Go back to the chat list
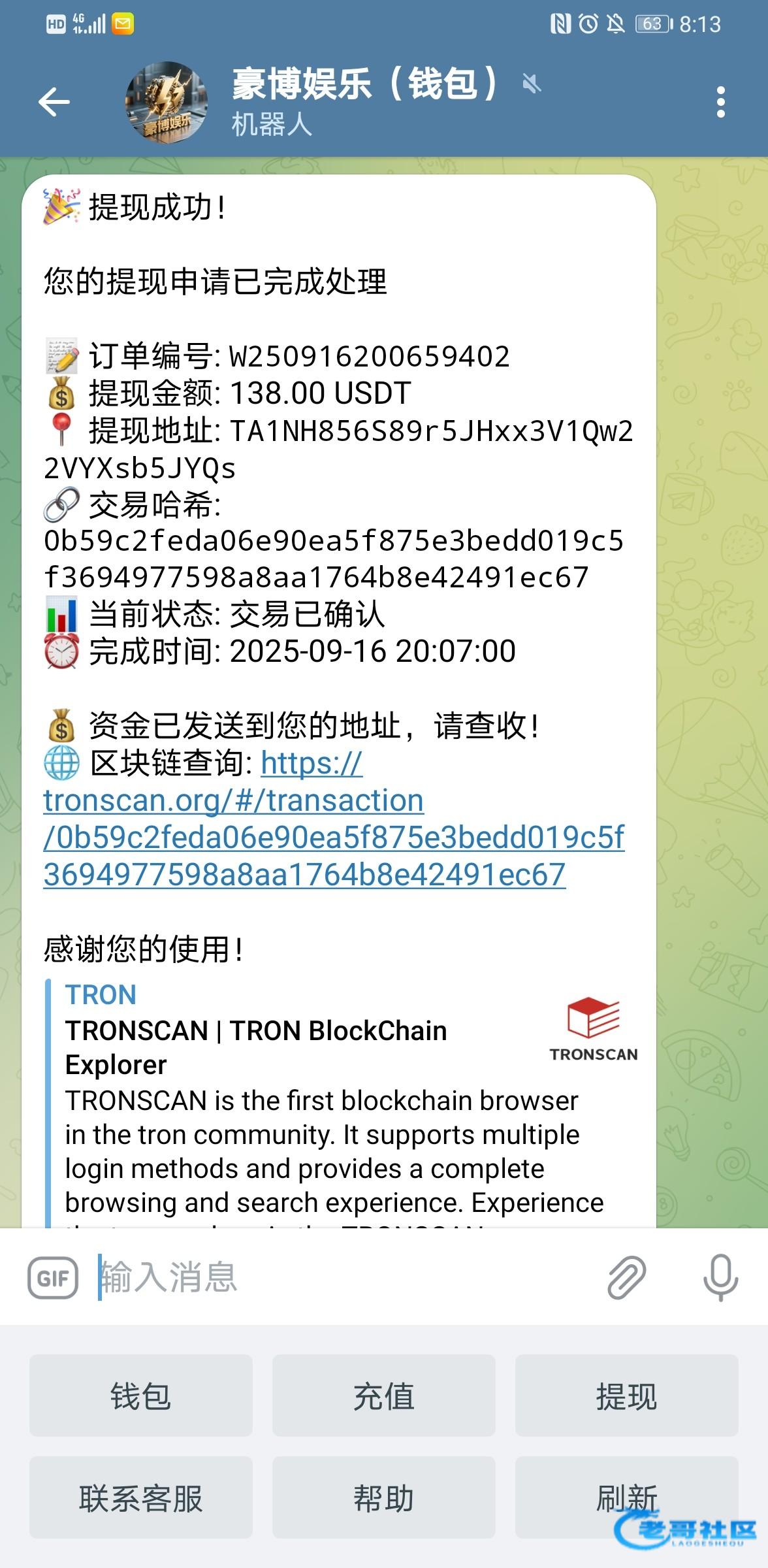768x1568 pixels. [x=54, y=102]
